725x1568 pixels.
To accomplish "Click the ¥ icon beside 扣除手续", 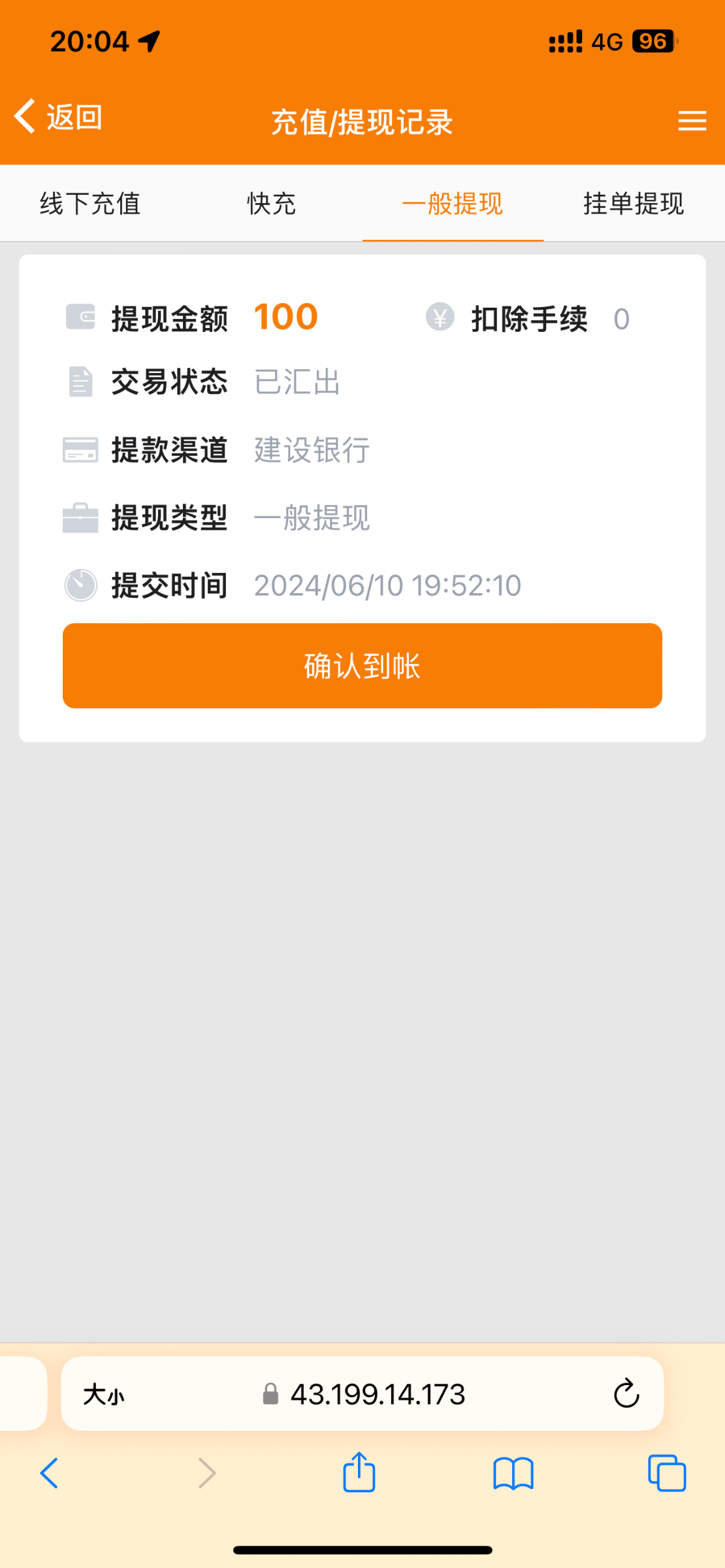I will coord(440,318).
